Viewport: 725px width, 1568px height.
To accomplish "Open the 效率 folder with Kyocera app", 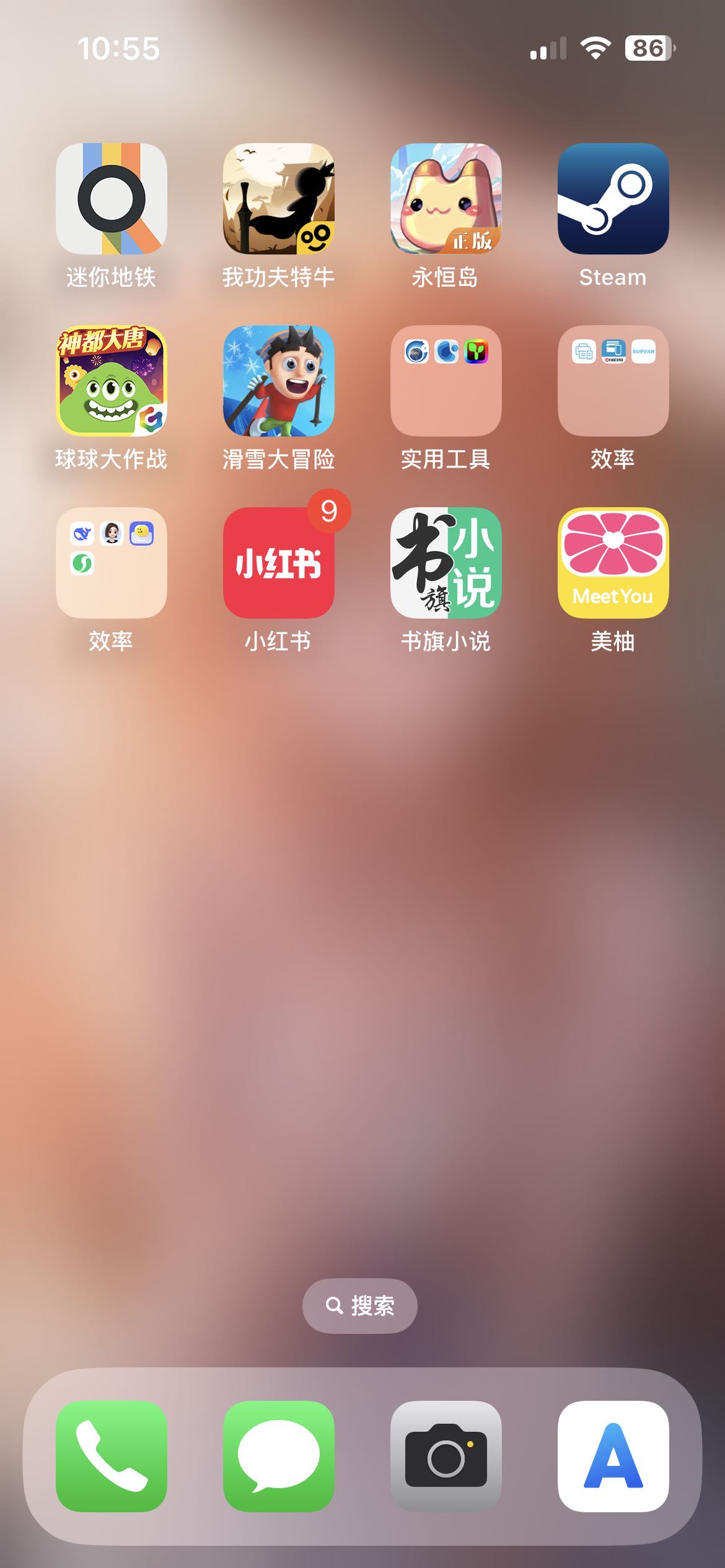I will pyautogui.click(x=613, y=381).
